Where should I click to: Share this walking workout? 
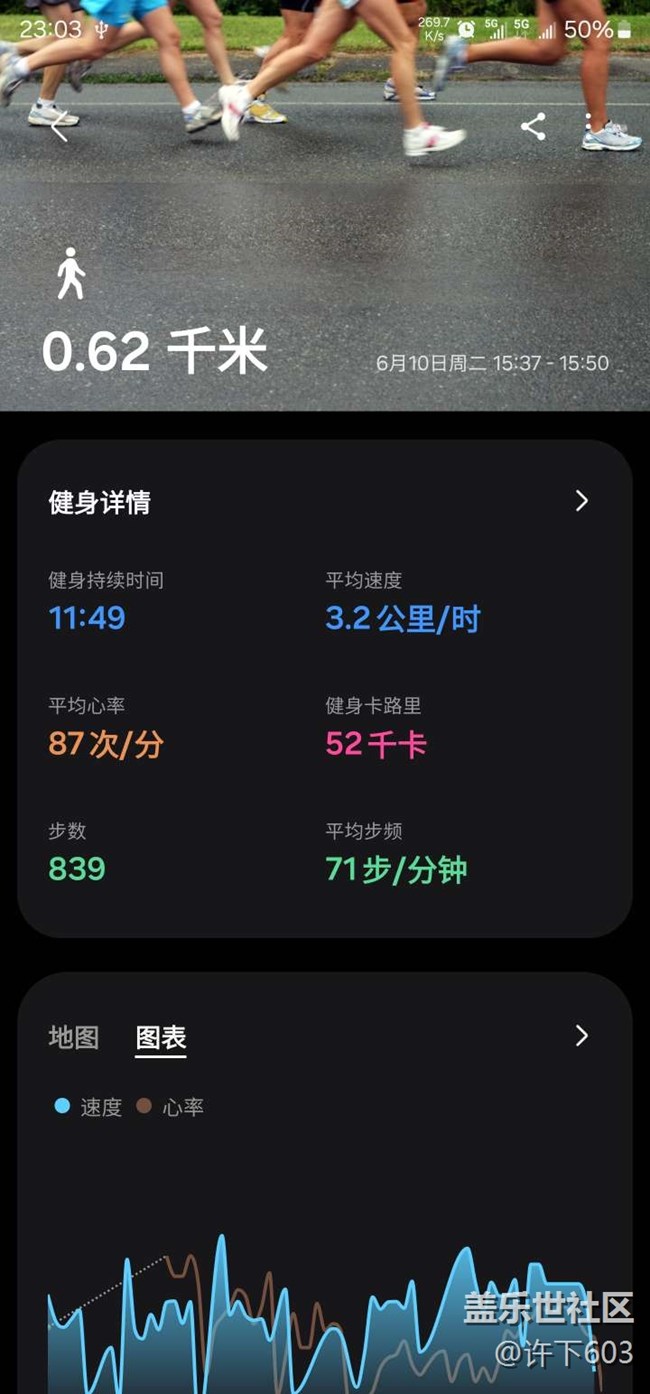point(533,127)
